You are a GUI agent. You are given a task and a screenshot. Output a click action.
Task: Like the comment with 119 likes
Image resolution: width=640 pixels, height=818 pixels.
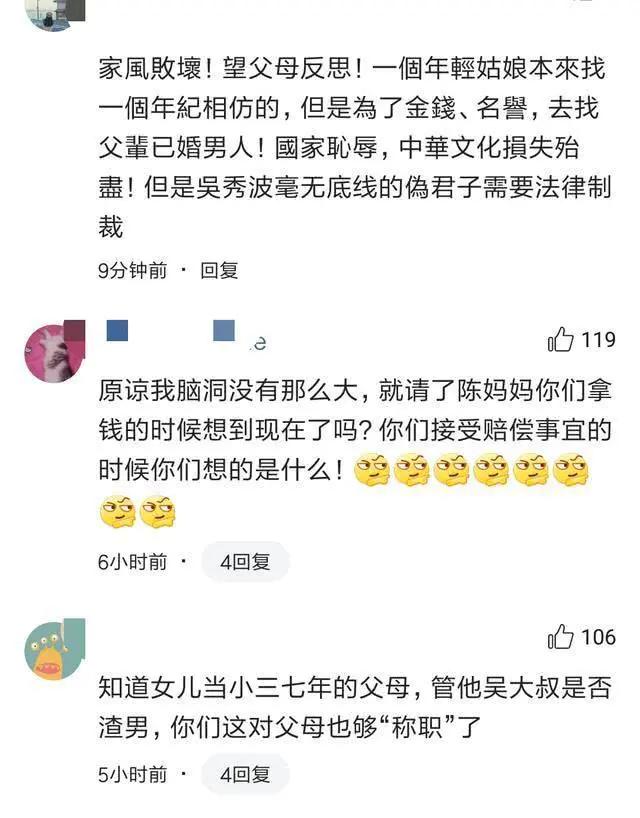(561, 340)
